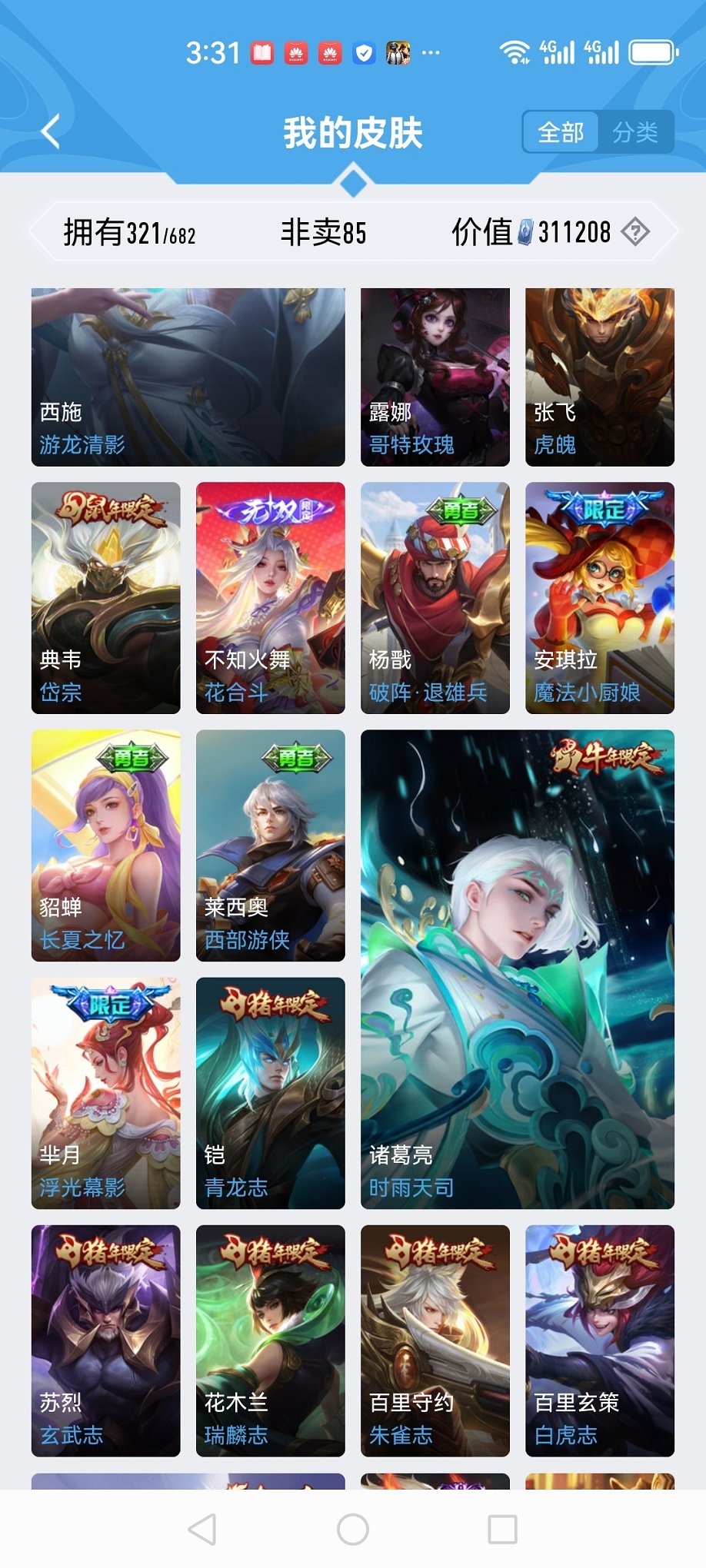706x1568 pixels.
Task: Open the 西施 游龙清影 skin card
Action: click(188, 377)
